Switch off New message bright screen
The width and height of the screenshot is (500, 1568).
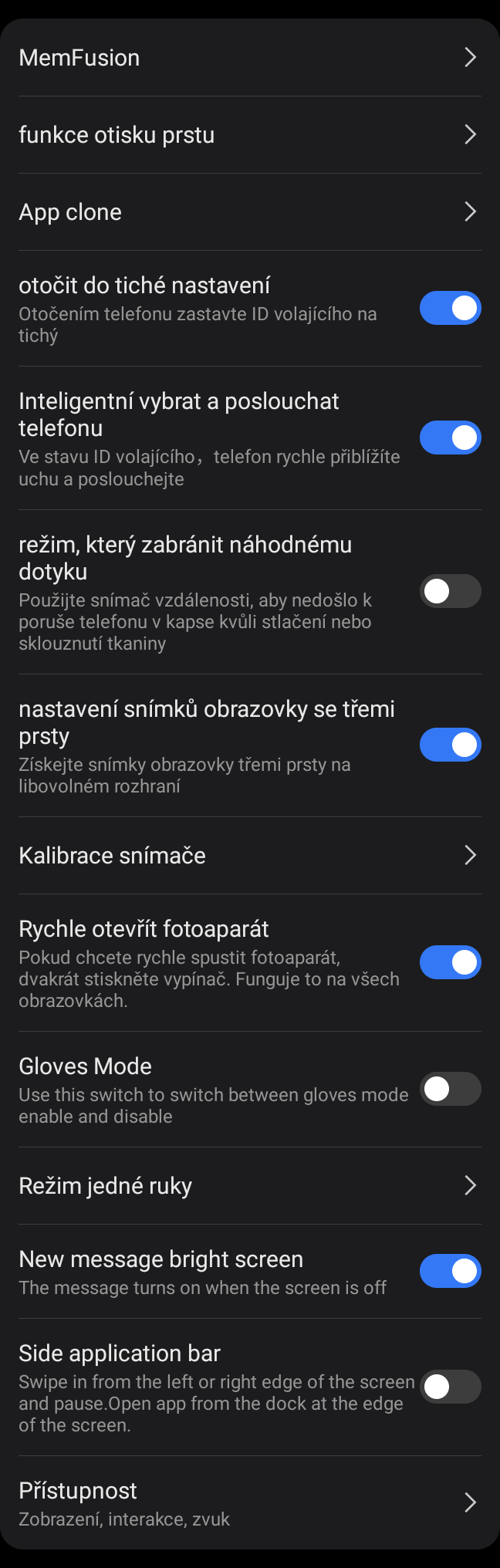tap(450, 1271)
